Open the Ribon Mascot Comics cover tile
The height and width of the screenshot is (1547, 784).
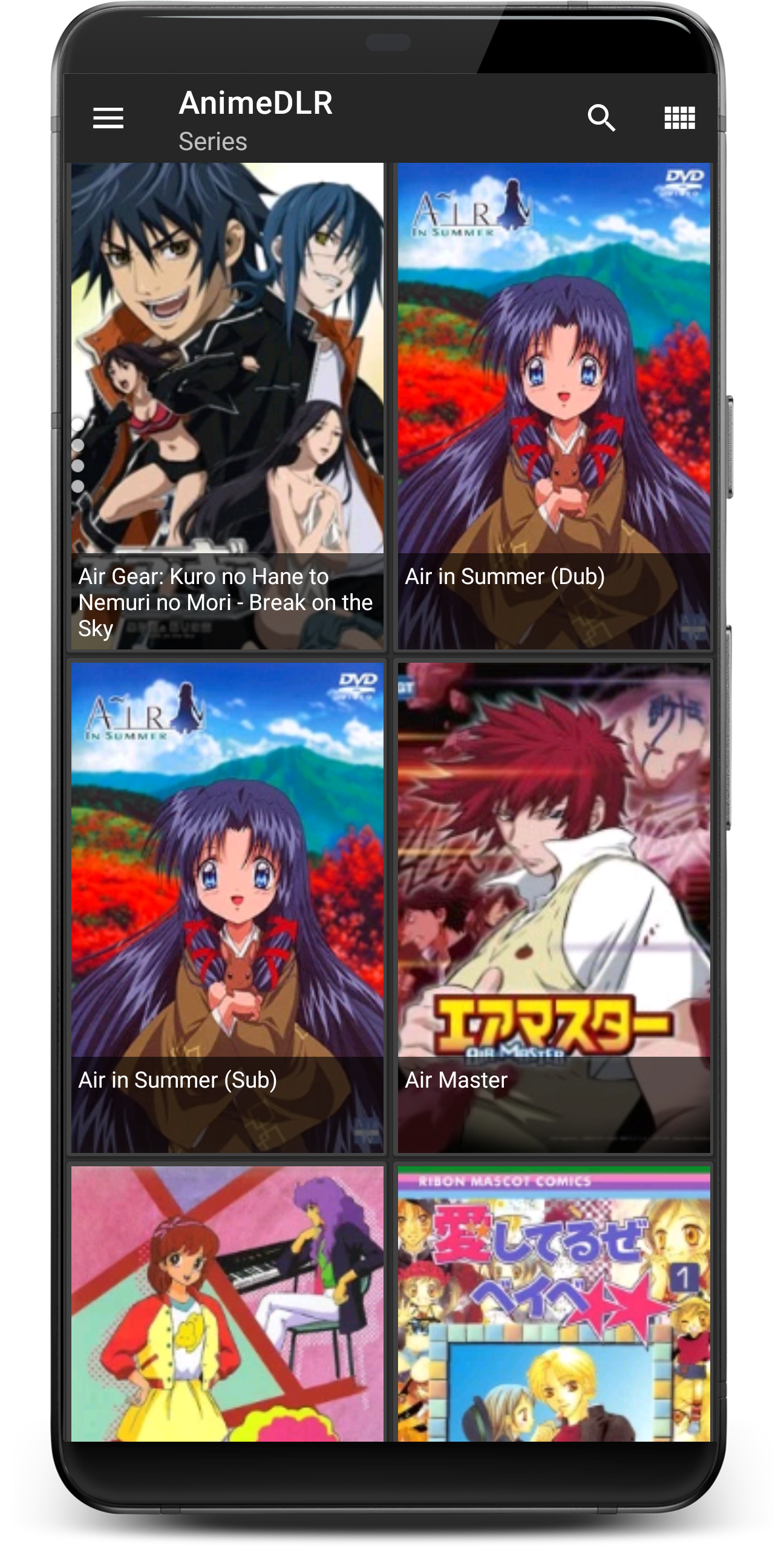[x=554, y=1304]
